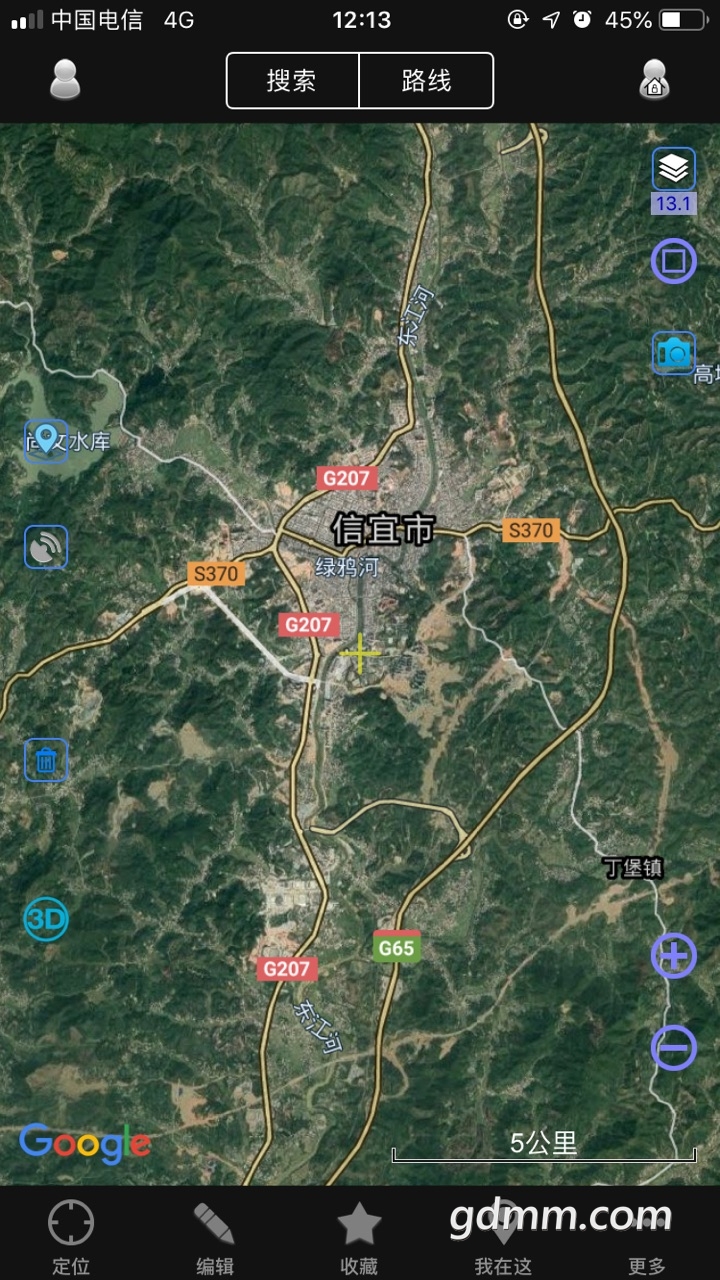720x1280 pixels.
Task: Switch to the 路线 segment
Action: [426, 81]
